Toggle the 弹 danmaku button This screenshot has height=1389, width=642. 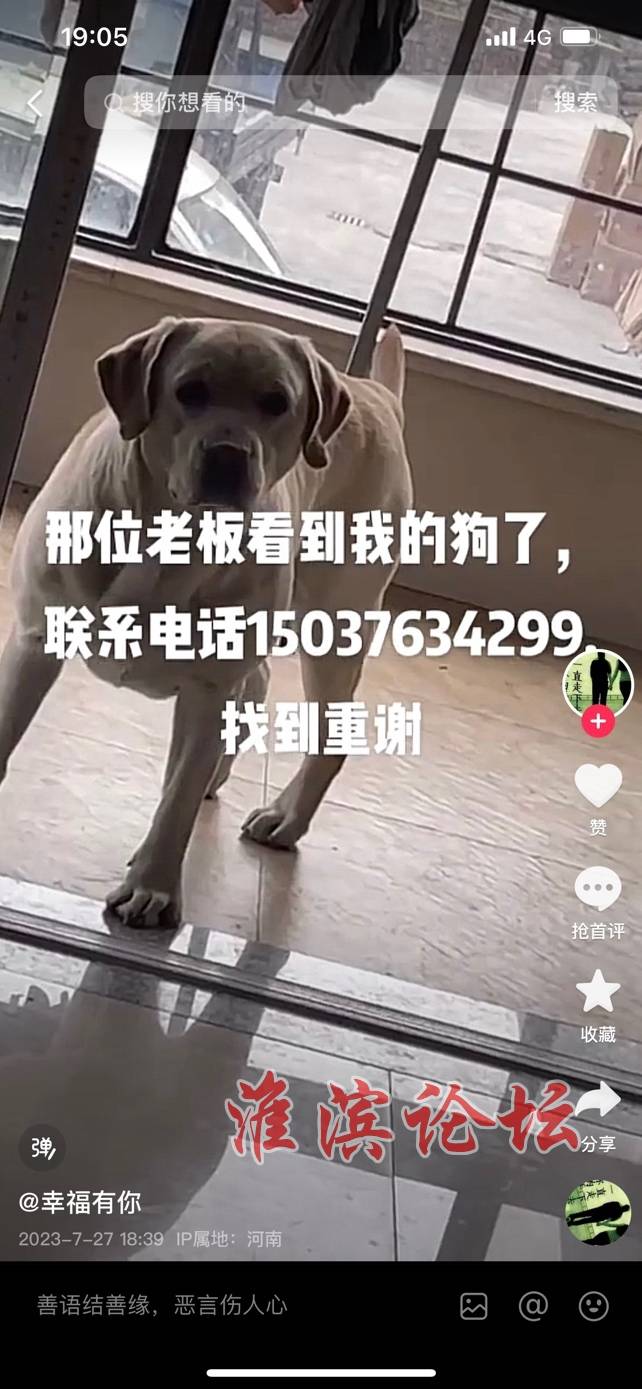pos(42,1148)
